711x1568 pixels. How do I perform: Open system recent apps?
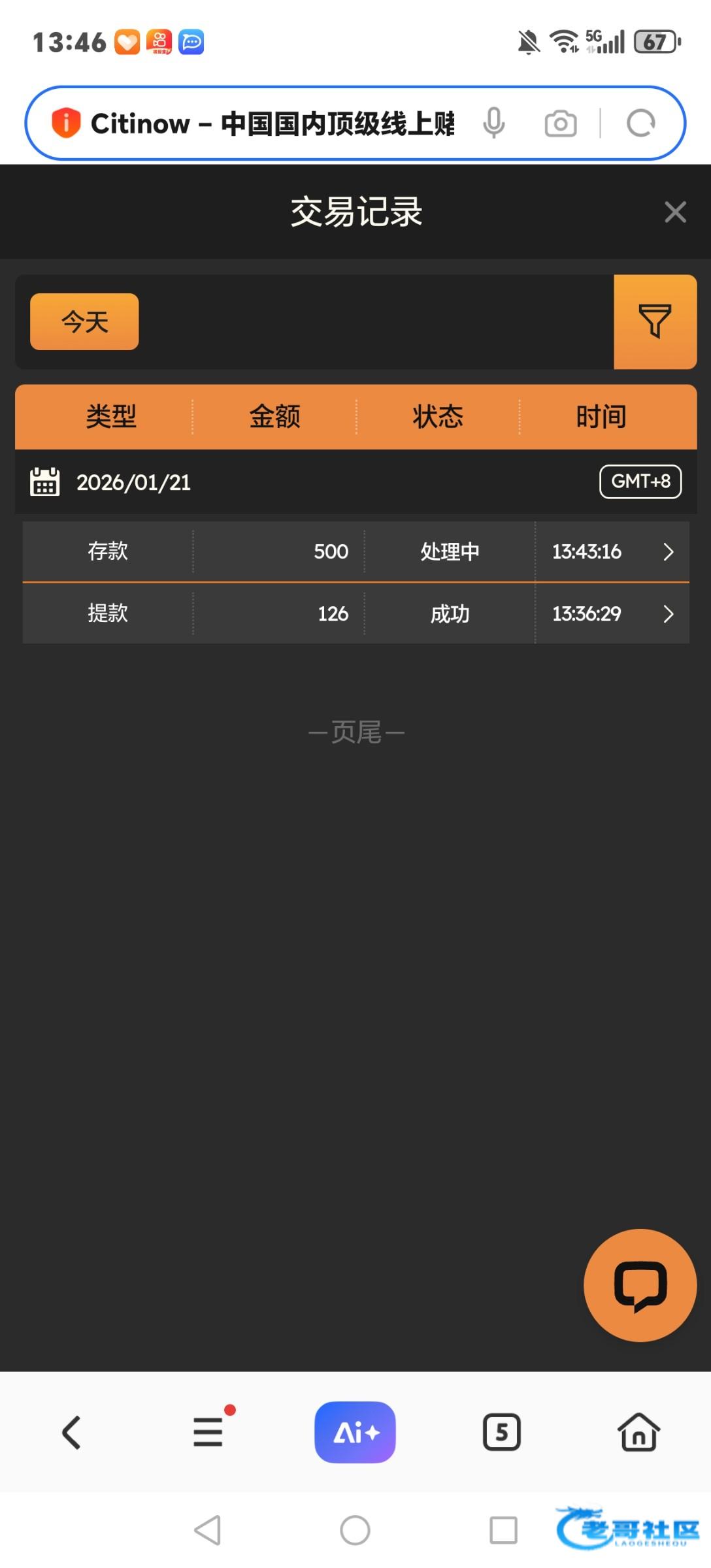[503, 1530]
